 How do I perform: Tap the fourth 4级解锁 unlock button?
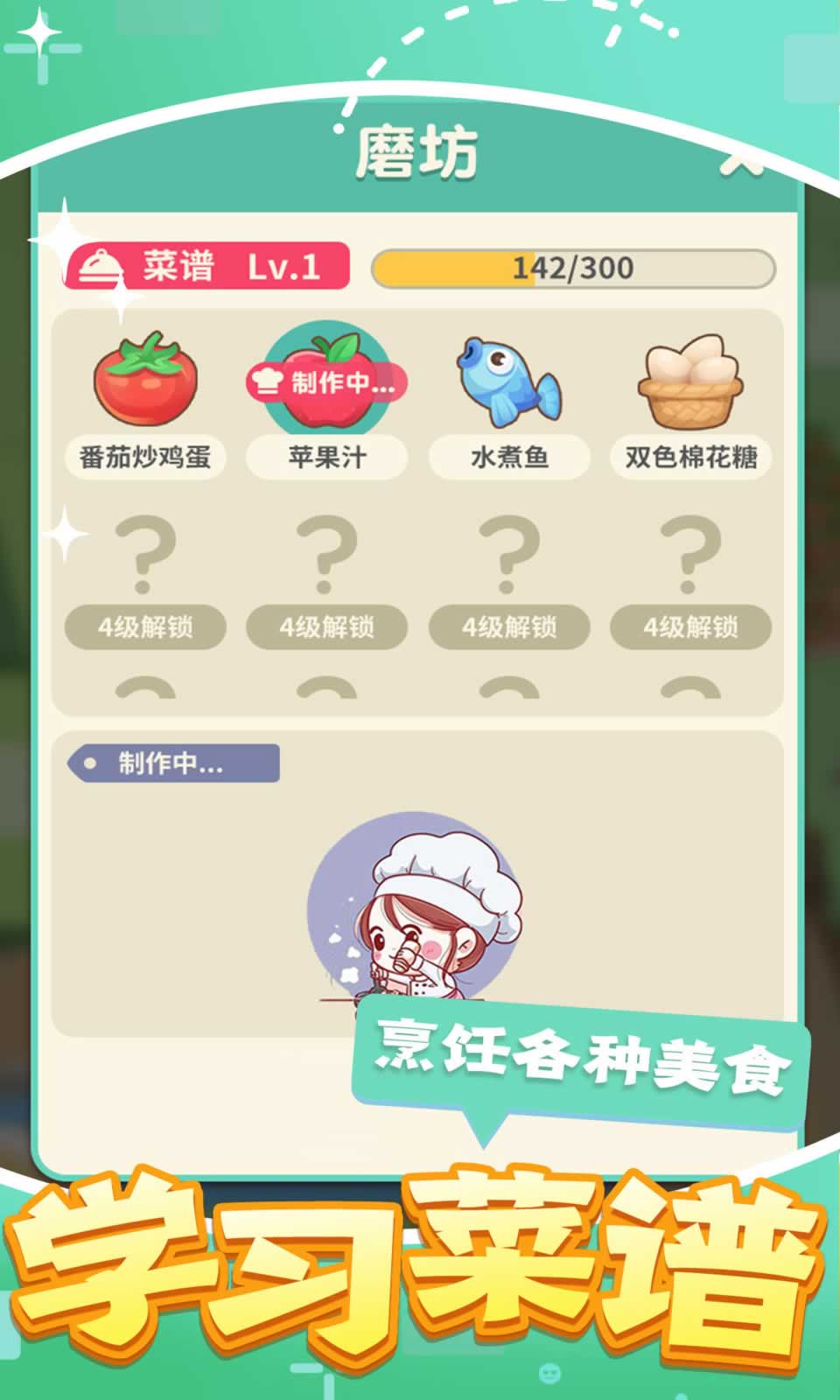point(691,626)
